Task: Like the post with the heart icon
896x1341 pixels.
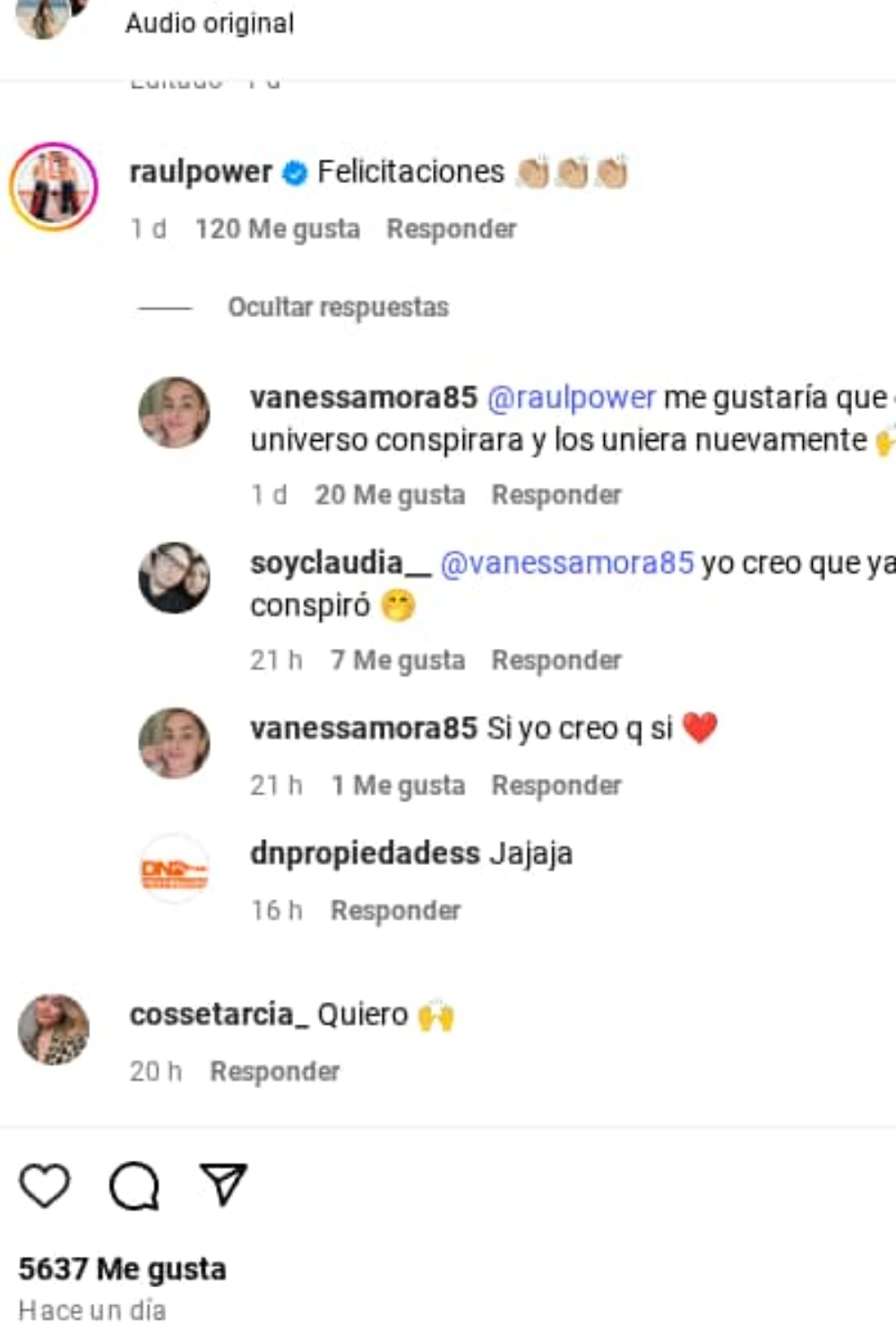Action: (x=45, y=1185)
